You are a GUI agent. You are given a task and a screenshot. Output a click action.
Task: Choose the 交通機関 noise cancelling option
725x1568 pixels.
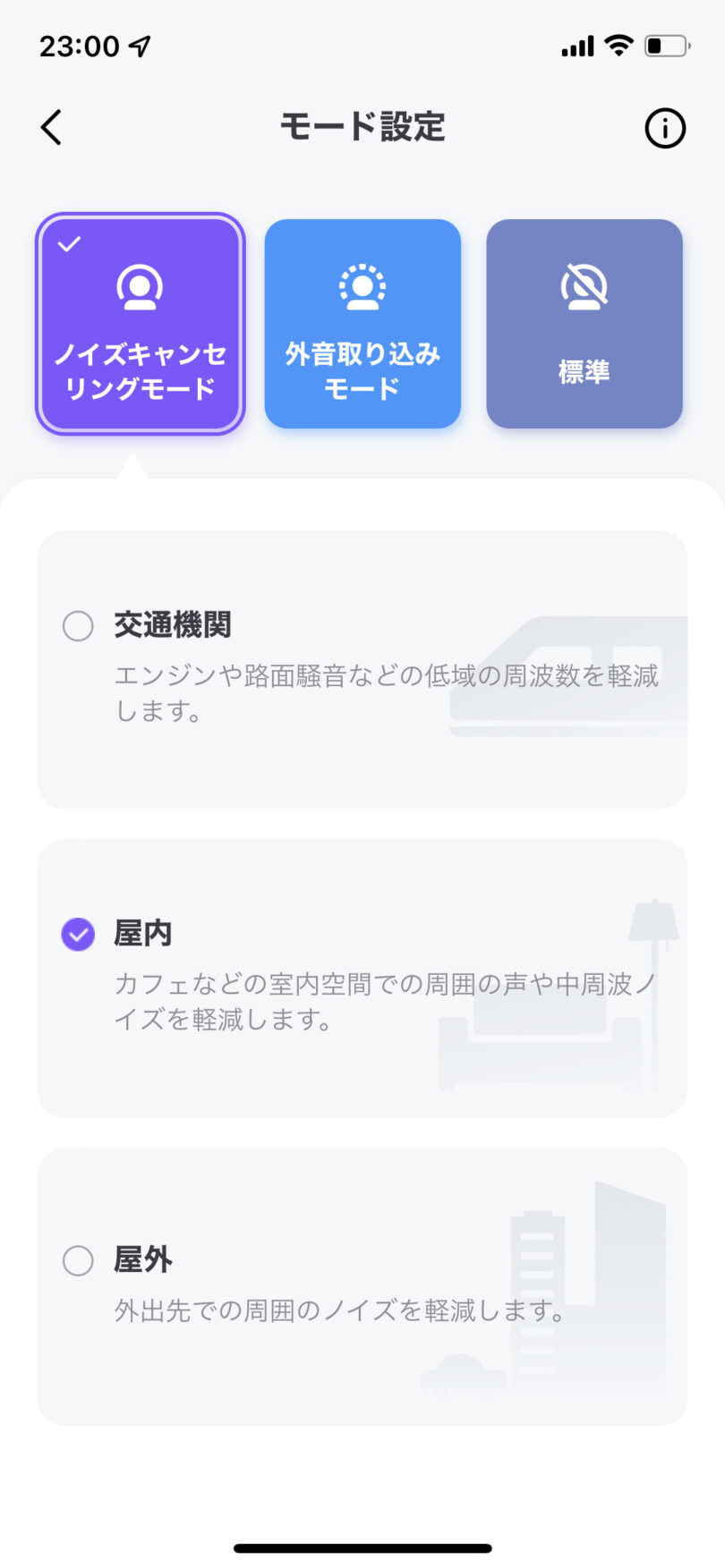362,670
